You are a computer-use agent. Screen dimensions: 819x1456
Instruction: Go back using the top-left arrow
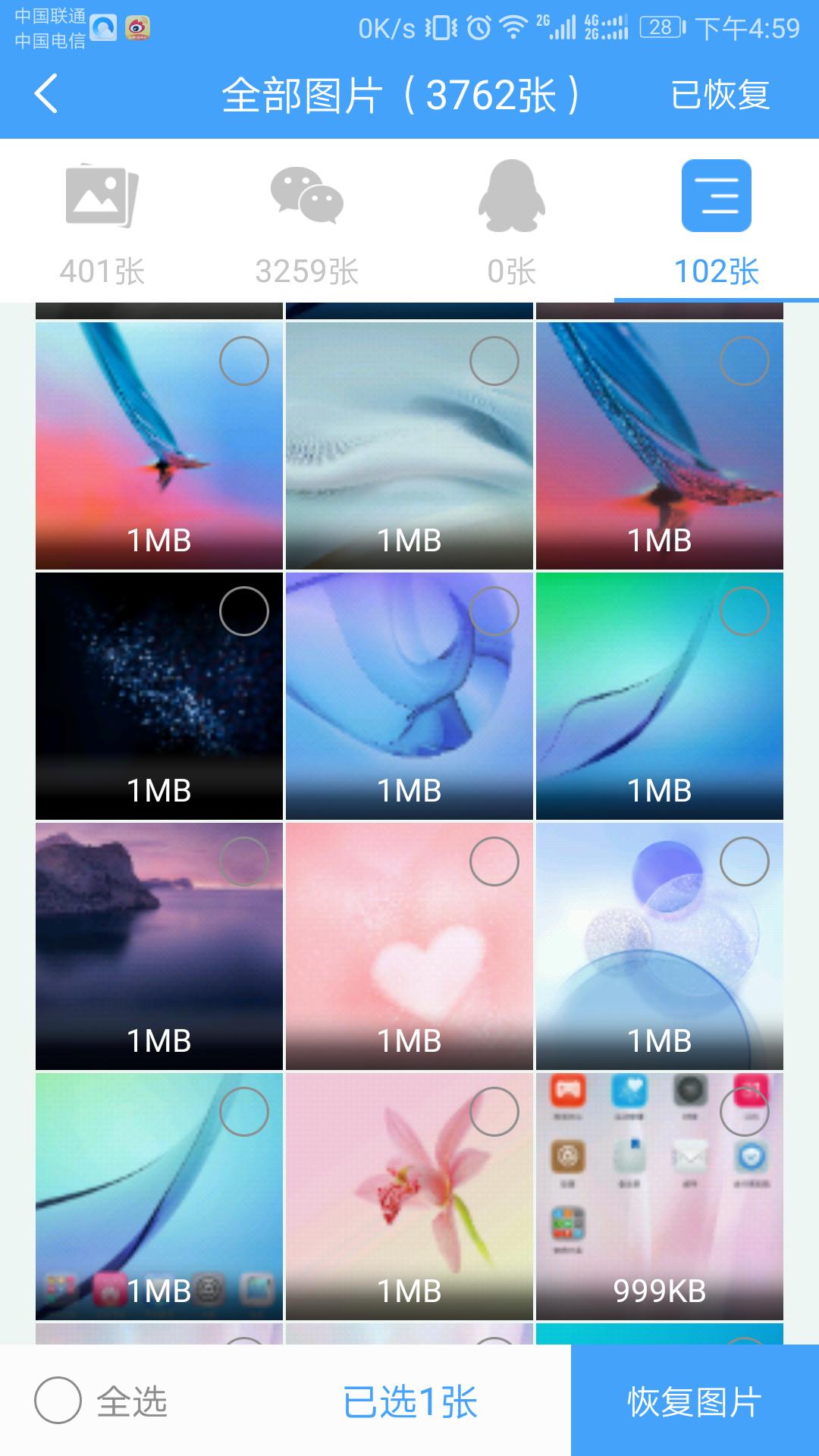(47, 94)
